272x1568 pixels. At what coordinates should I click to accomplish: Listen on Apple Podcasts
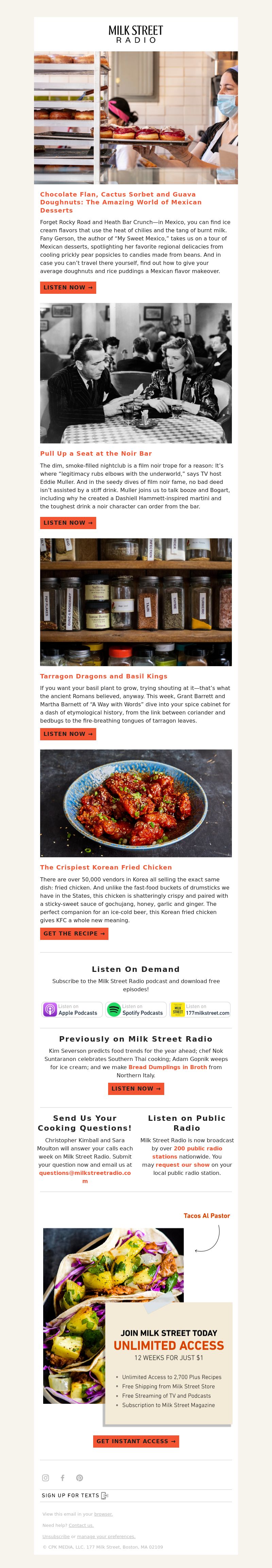[x=72, y=1010]
